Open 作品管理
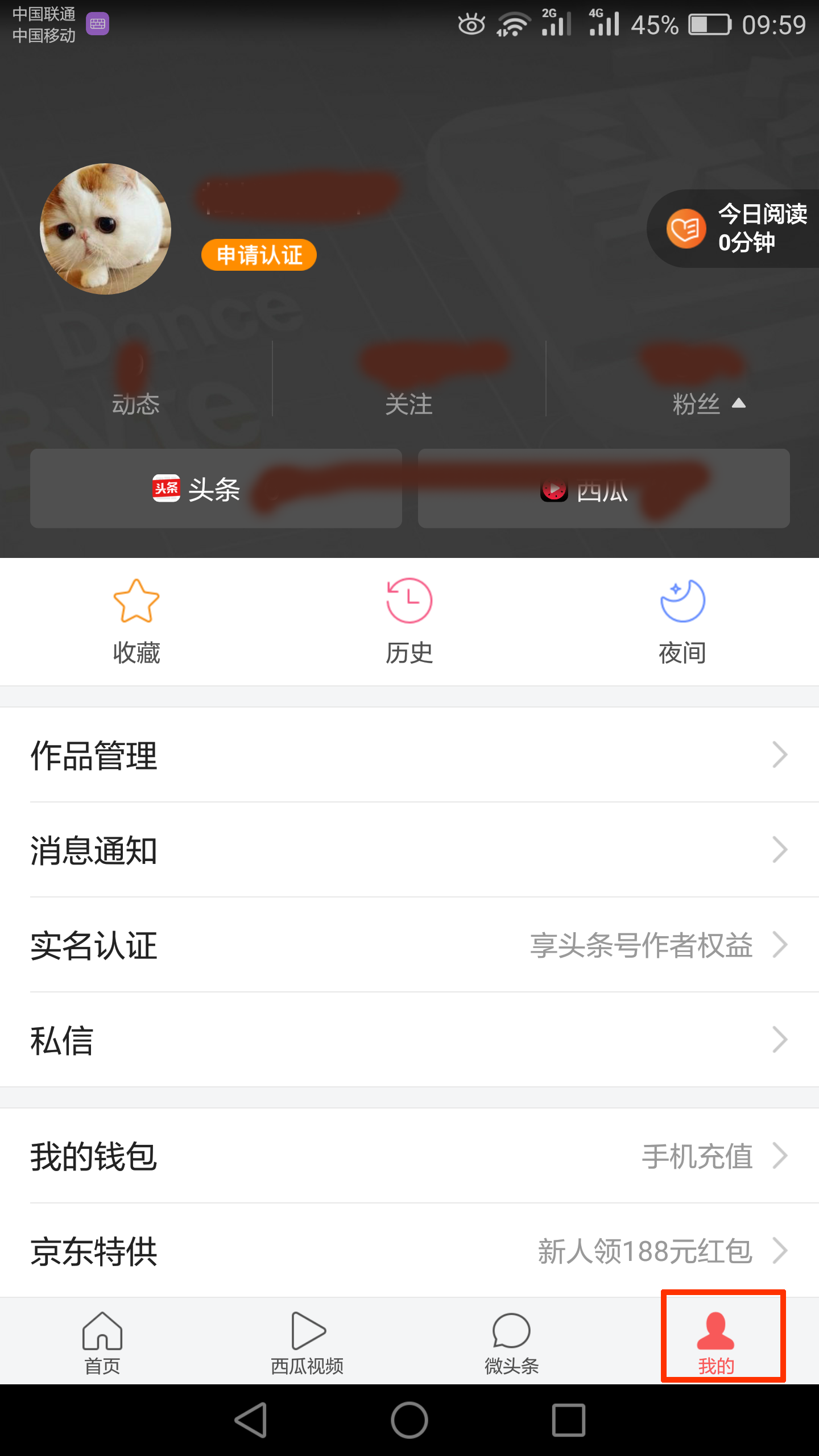Viewport: 819px width, 1456px height. pyautogui.click(x=409, y=755)
